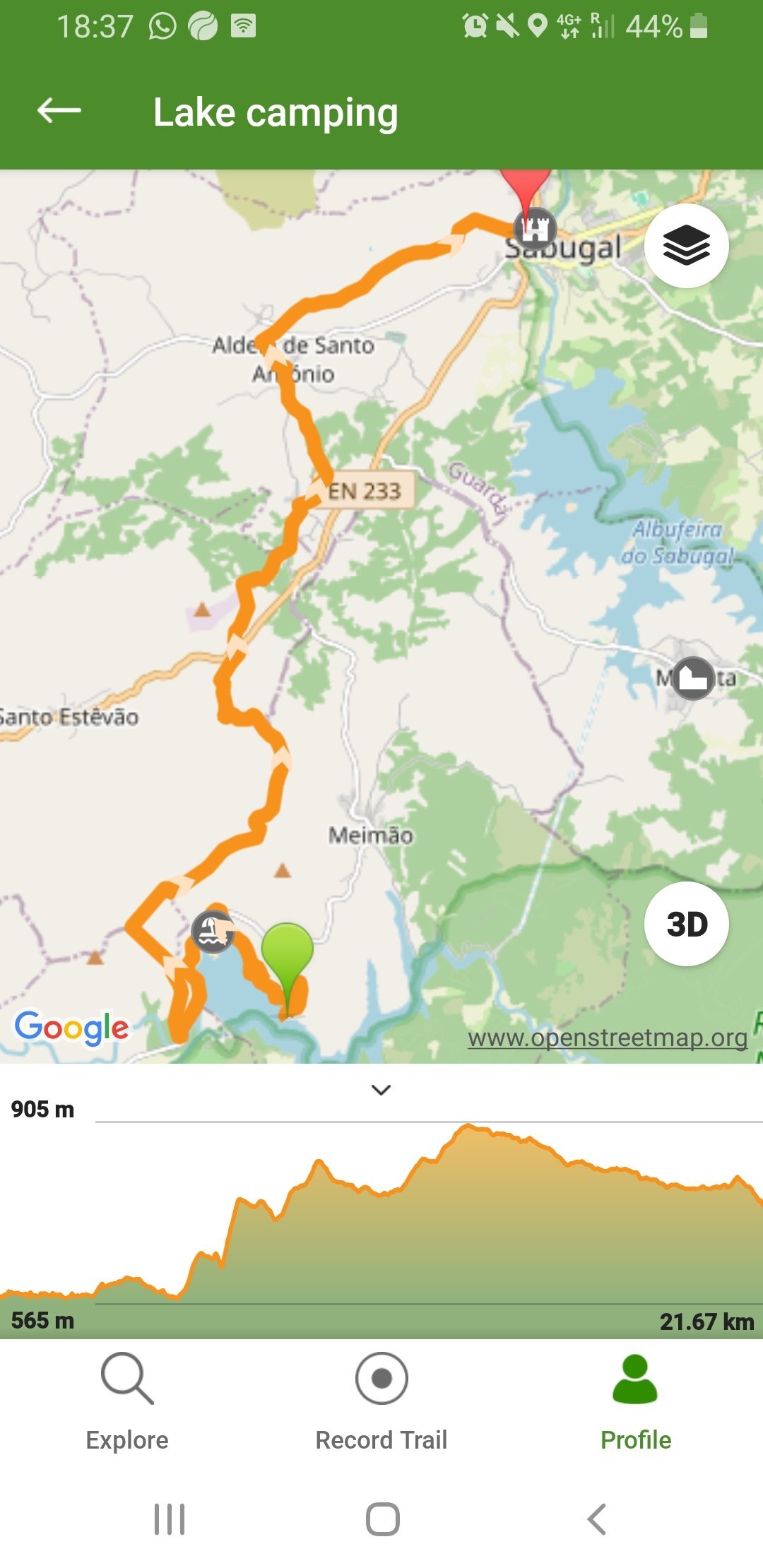The height and width of the screenshot is (1568, 763).
Task: Tap the green start pin marker
Action: coord(287,952)
